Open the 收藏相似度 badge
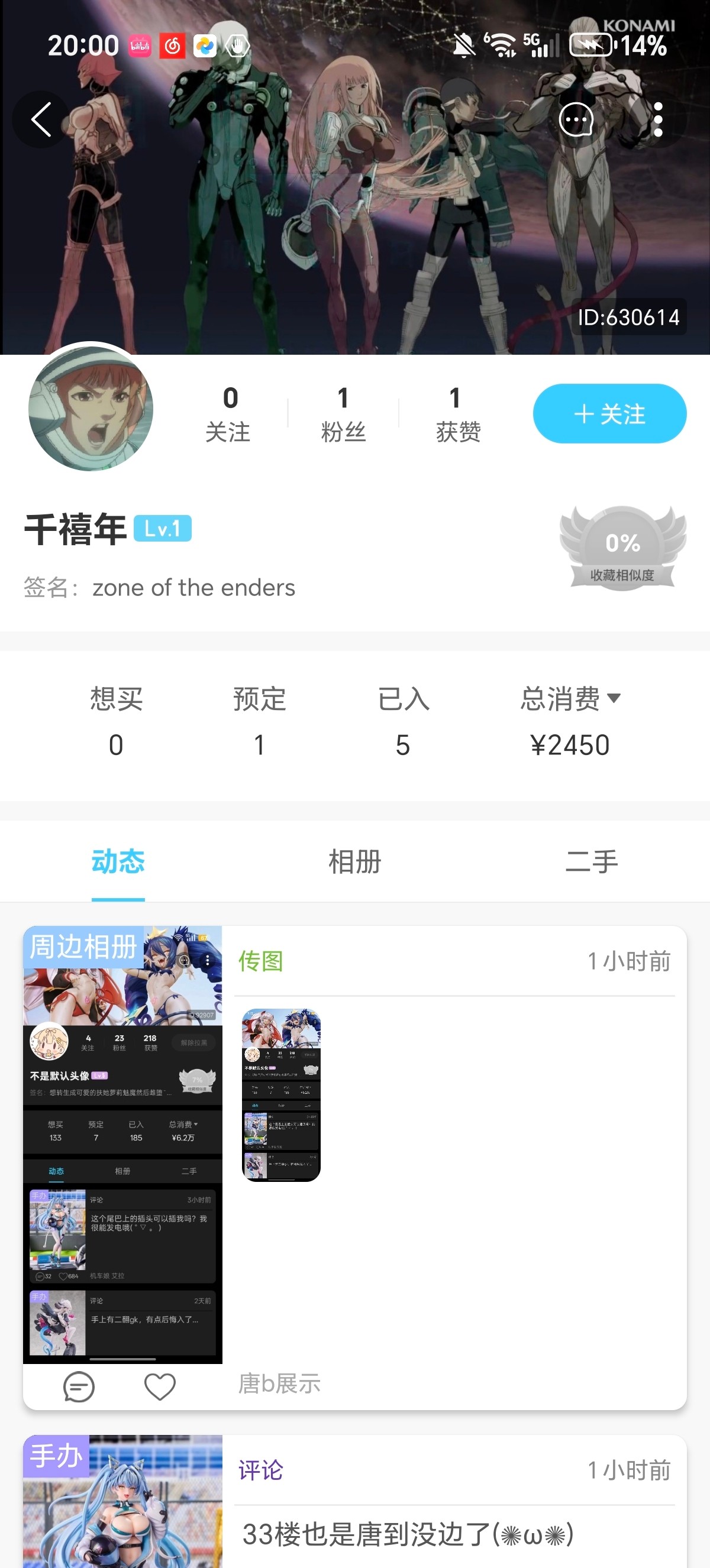Viewport: 710px width, 1568px height. pos(622,548)
